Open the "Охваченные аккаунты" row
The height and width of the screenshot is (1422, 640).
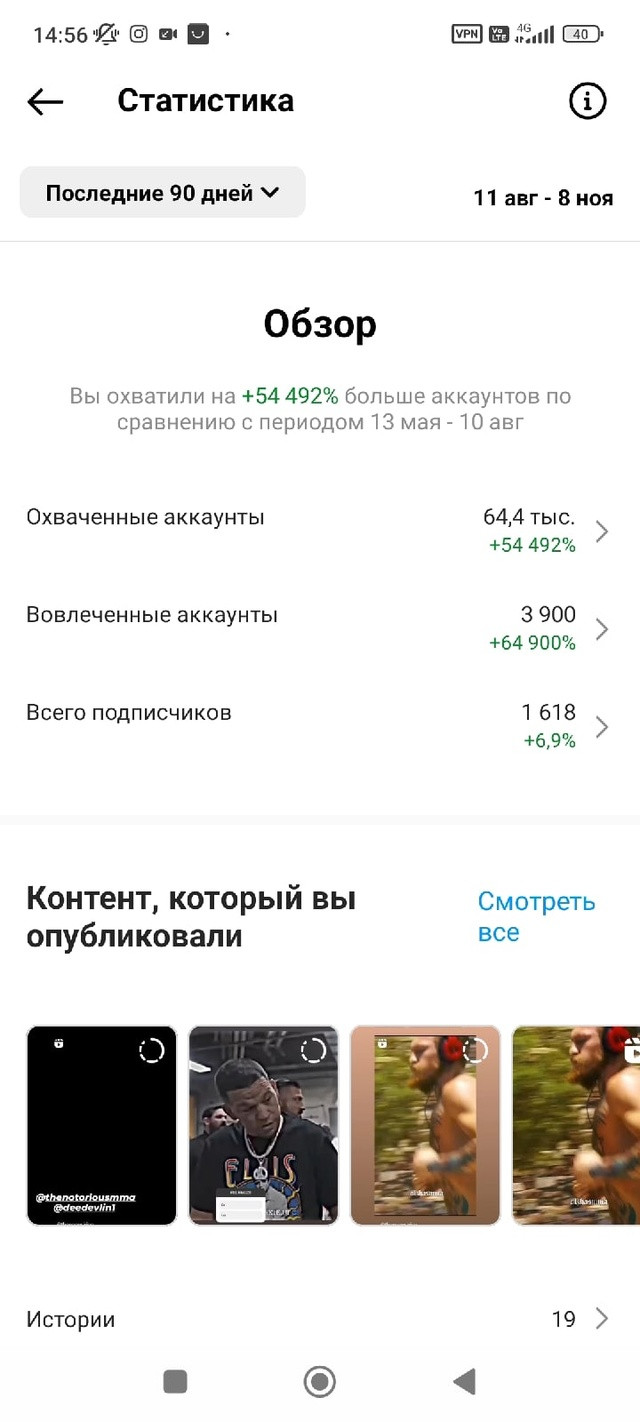(x=320, y=531)
